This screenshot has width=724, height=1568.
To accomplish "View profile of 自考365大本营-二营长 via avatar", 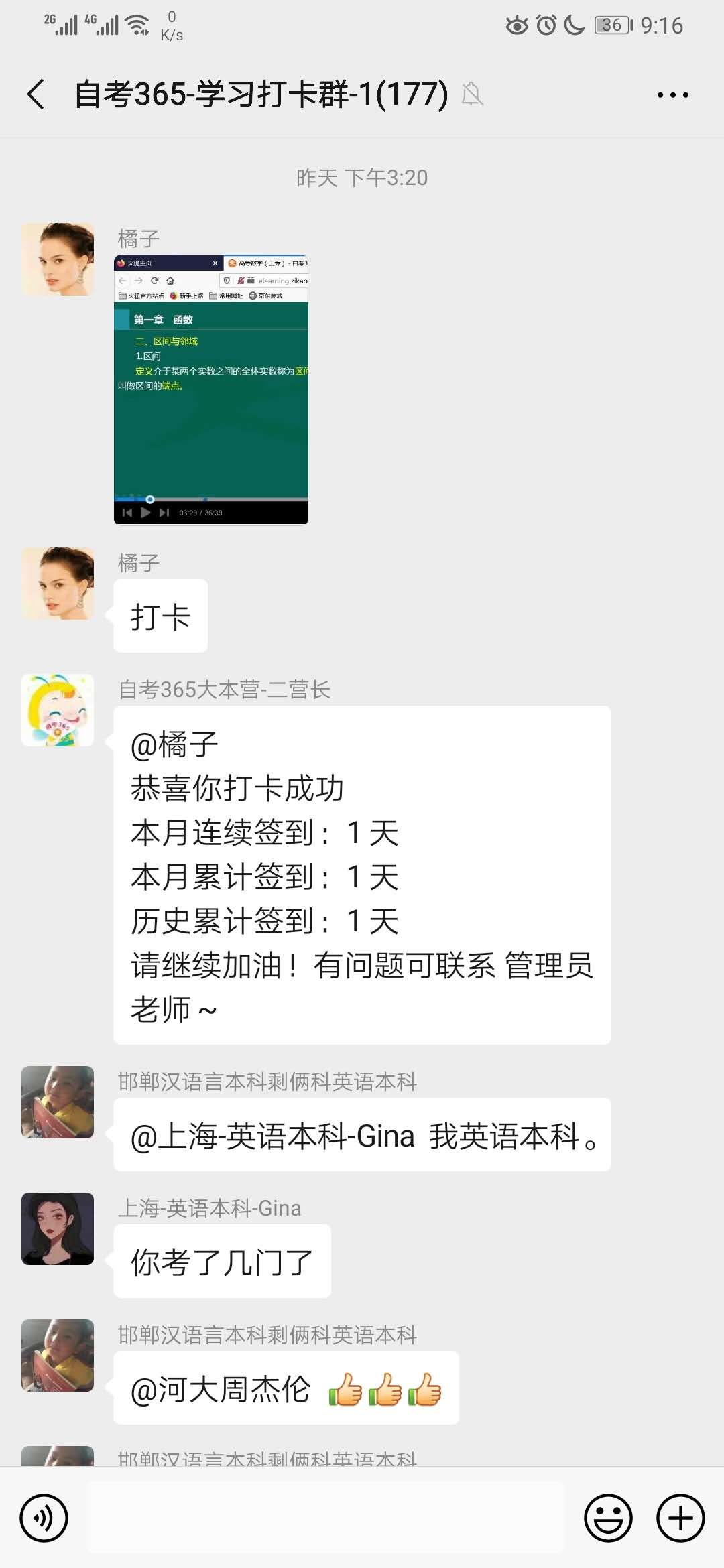I will click(58, 710).
